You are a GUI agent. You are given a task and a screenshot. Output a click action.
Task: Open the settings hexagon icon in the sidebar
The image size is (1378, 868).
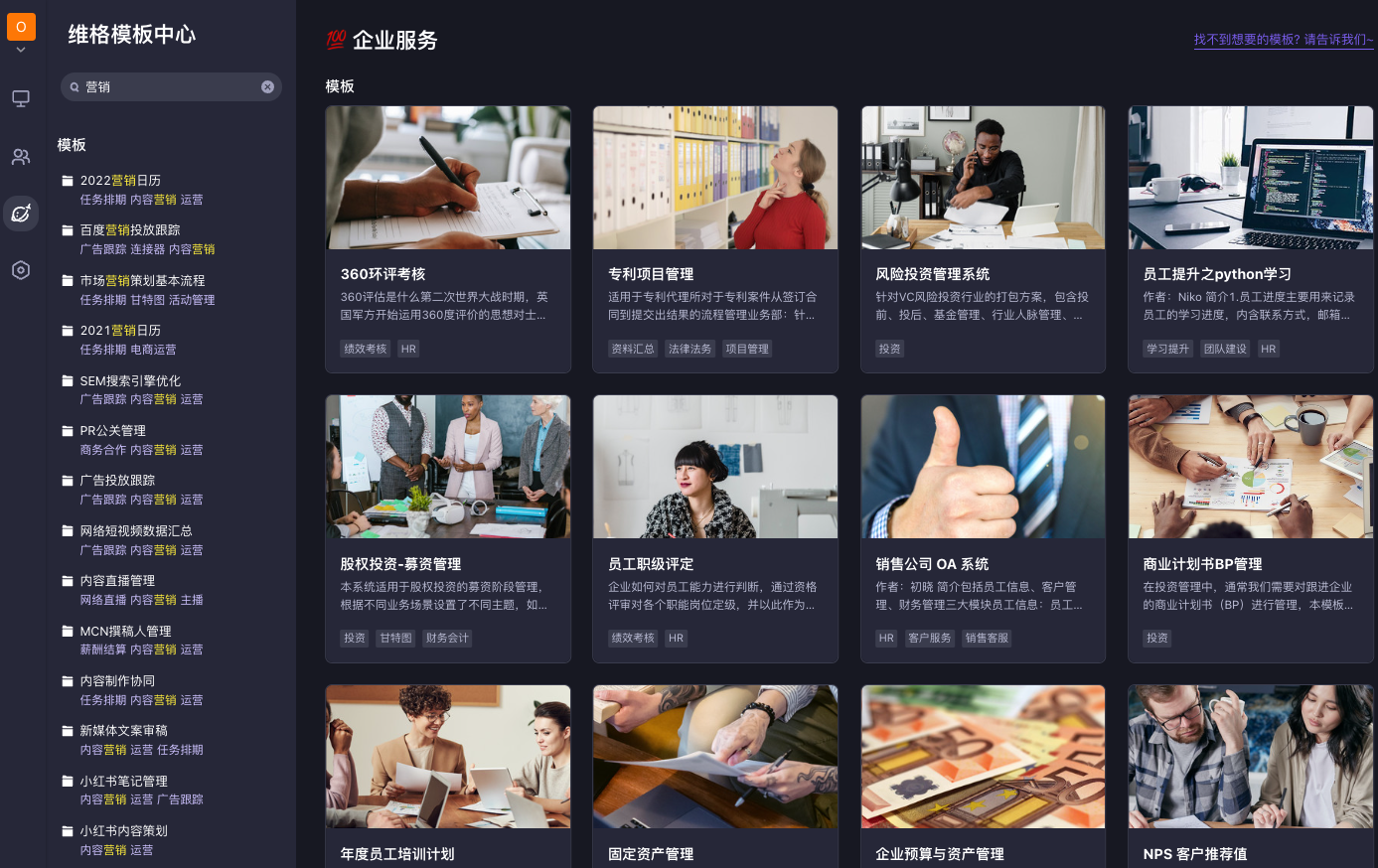tap(21, 270)
